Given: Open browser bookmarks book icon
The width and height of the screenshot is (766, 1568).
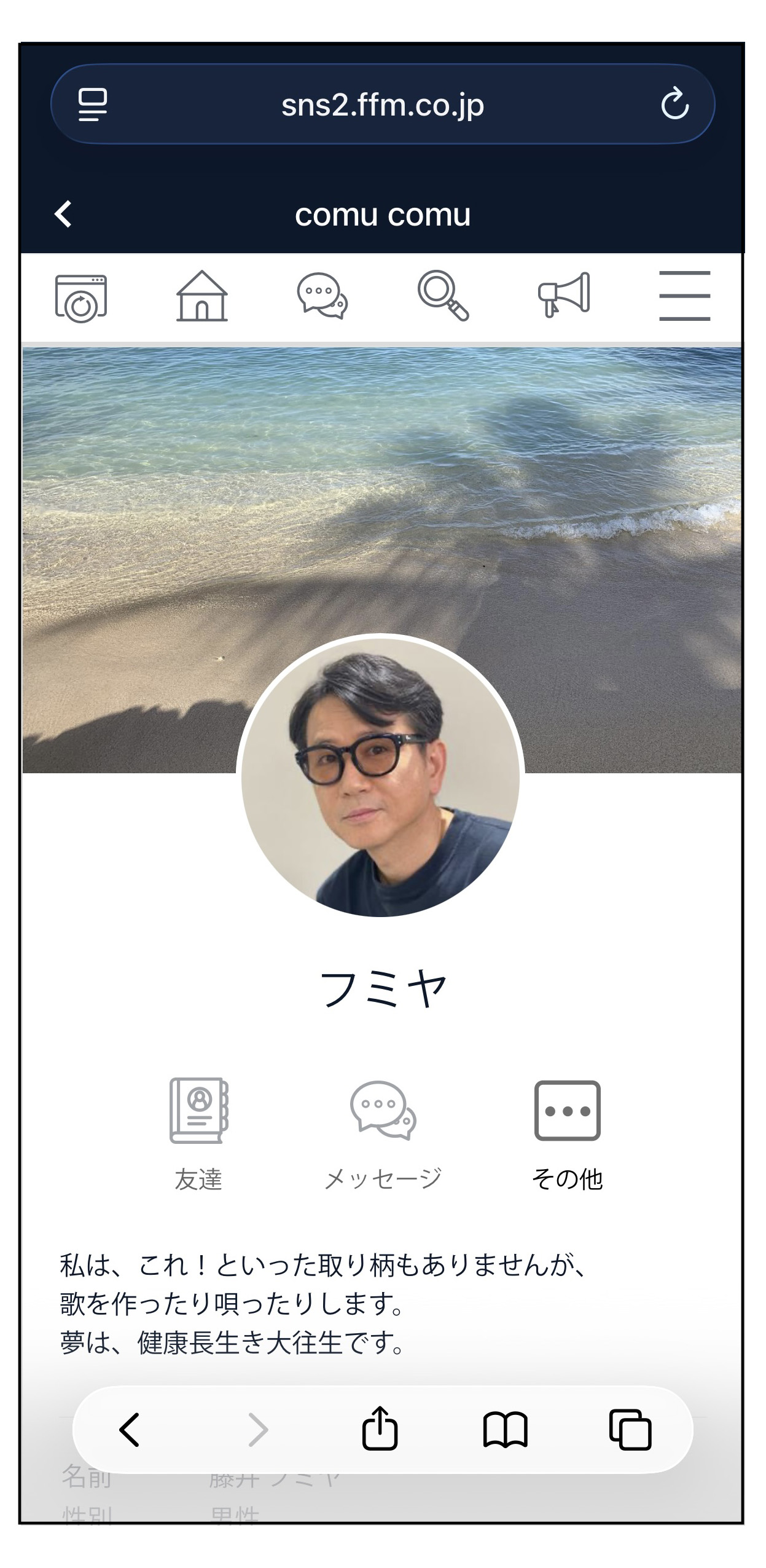Looking at the screenshot, I should pos(505,1429).
